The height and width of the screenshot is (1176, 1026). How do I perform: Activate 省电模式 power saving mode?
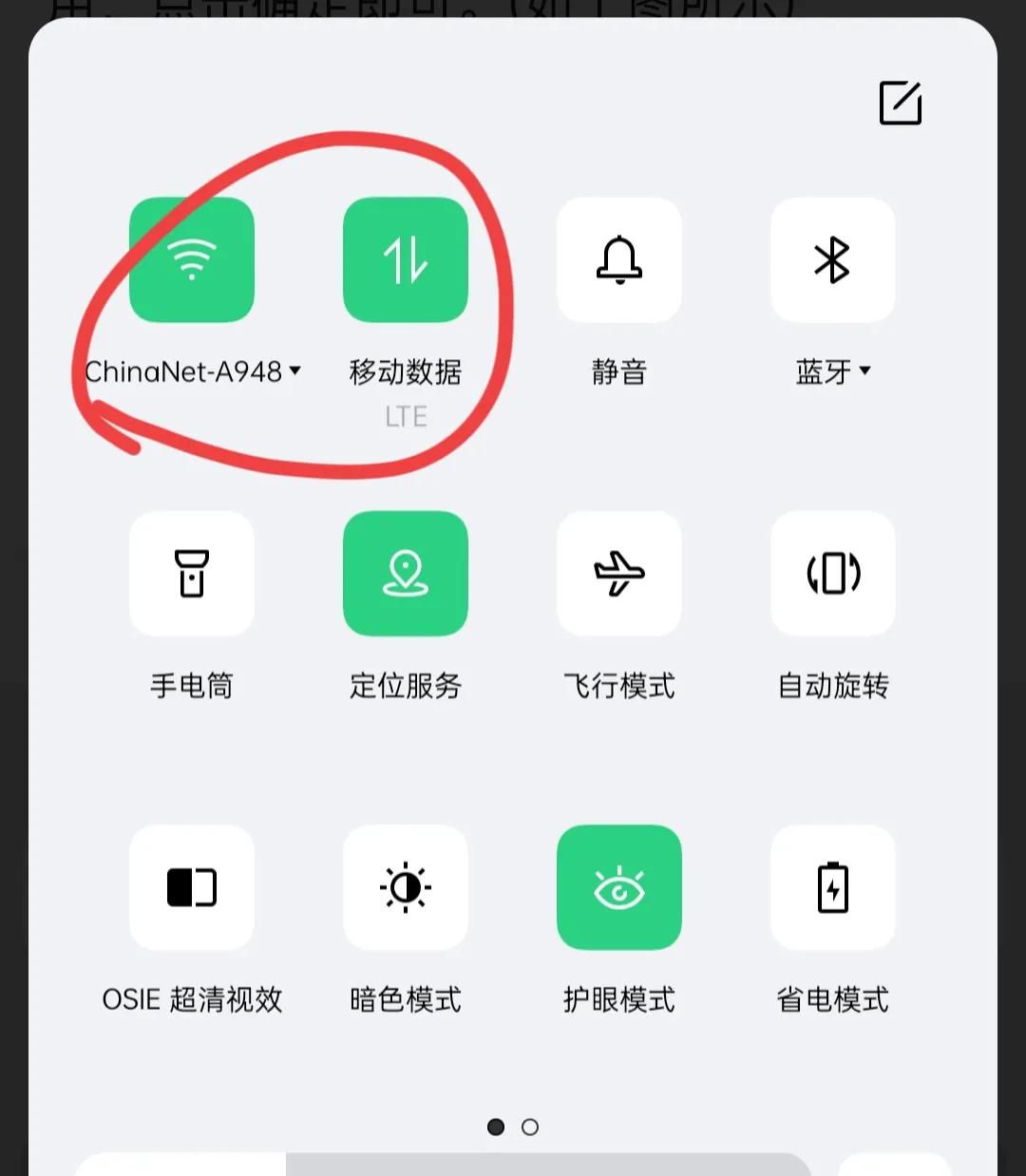833,887
